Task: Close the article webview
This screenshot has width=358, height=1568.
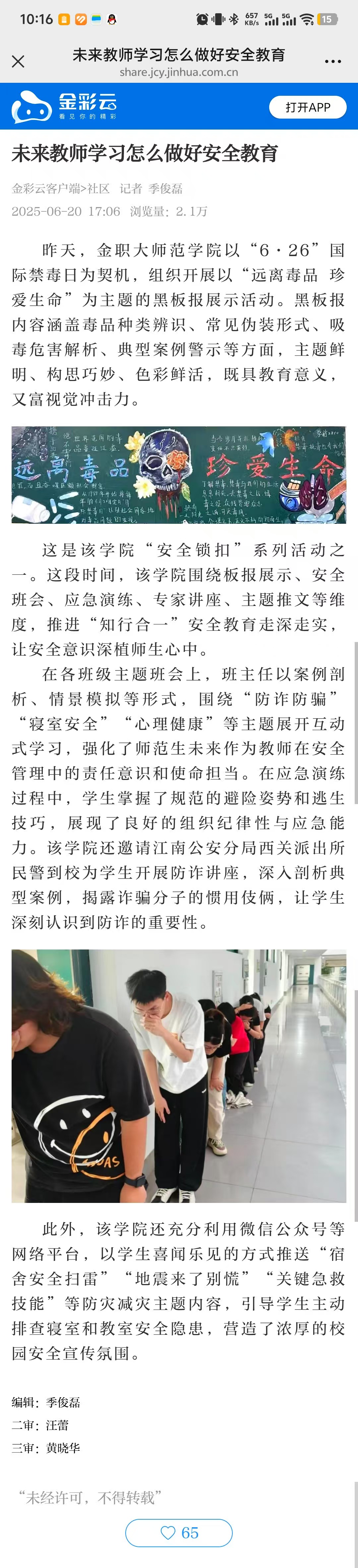Action: click(18, 62)
